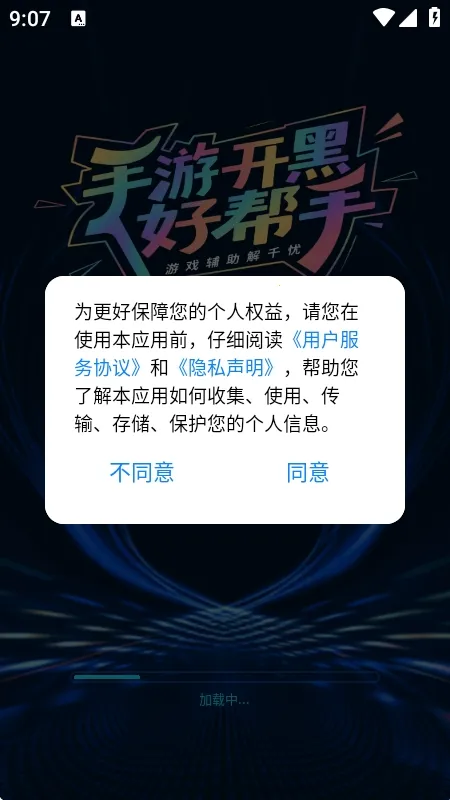Decline by tapping 不同意
450x800 pixels.
click(142, 472)
